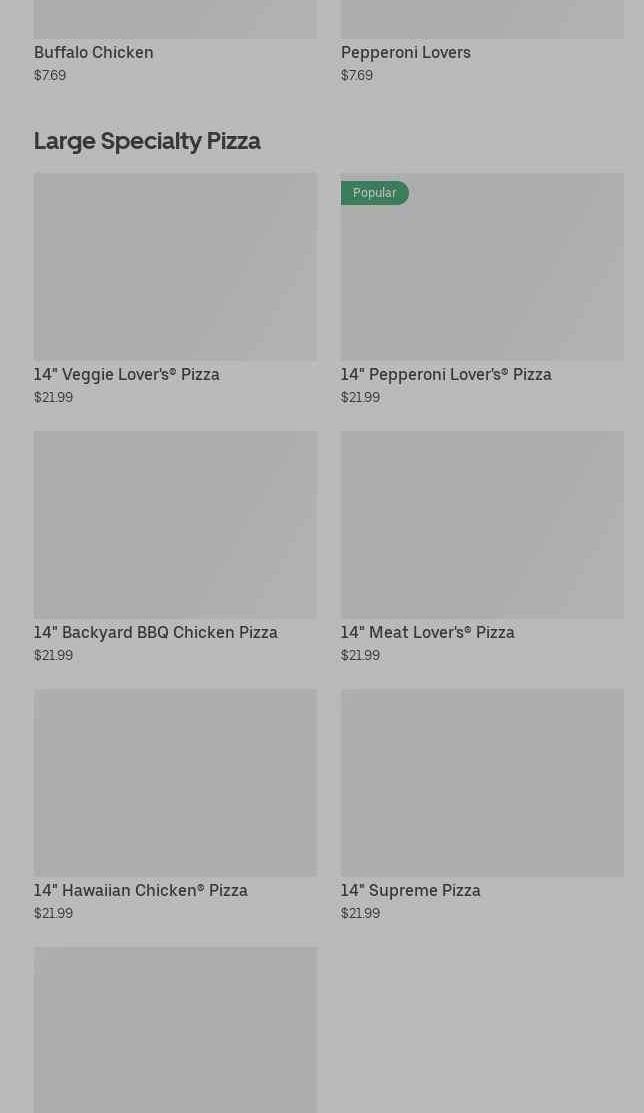Choose the popular 14" Pepperoni Lover's Pizza

pyautogui.click(x=481, y=290)
